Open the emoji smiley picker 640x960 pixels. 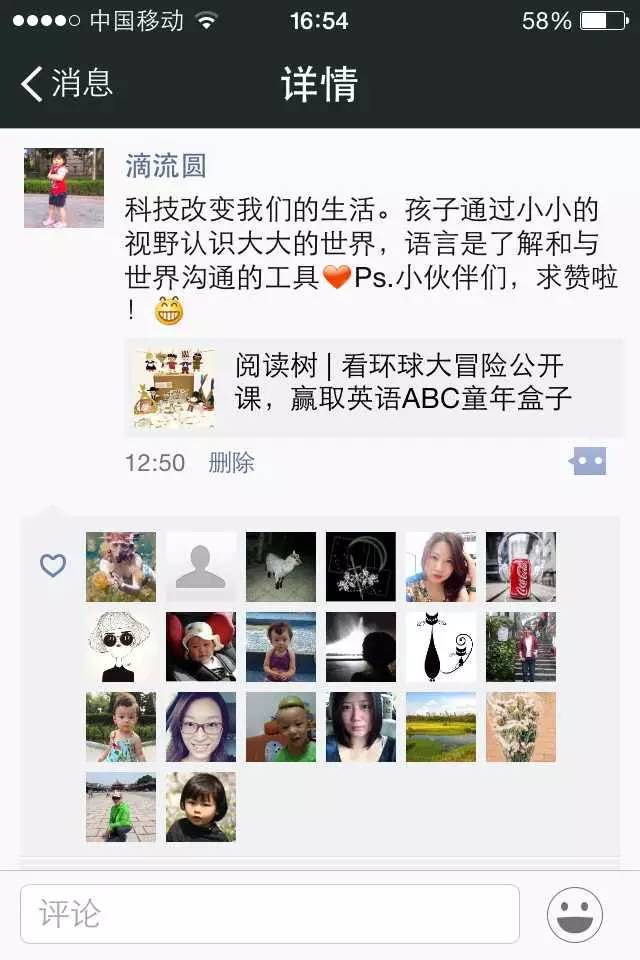point(575,914)
